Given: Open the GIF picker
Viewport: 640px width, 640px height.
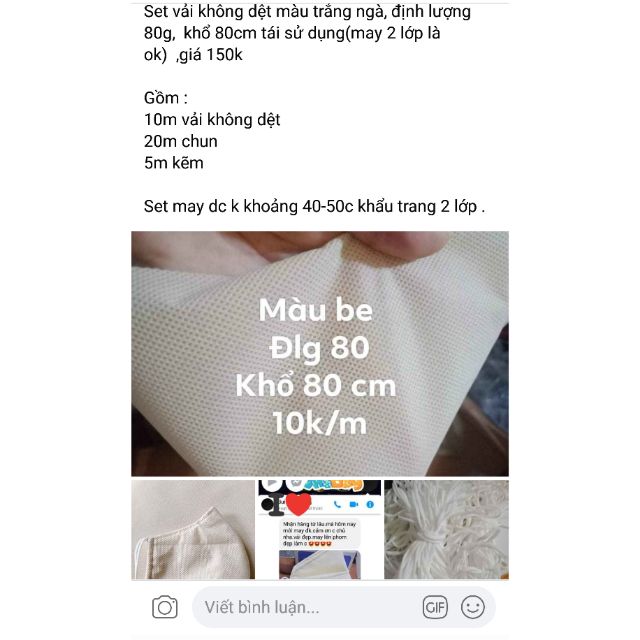Looking at the screenshot, I should [435, 607].
